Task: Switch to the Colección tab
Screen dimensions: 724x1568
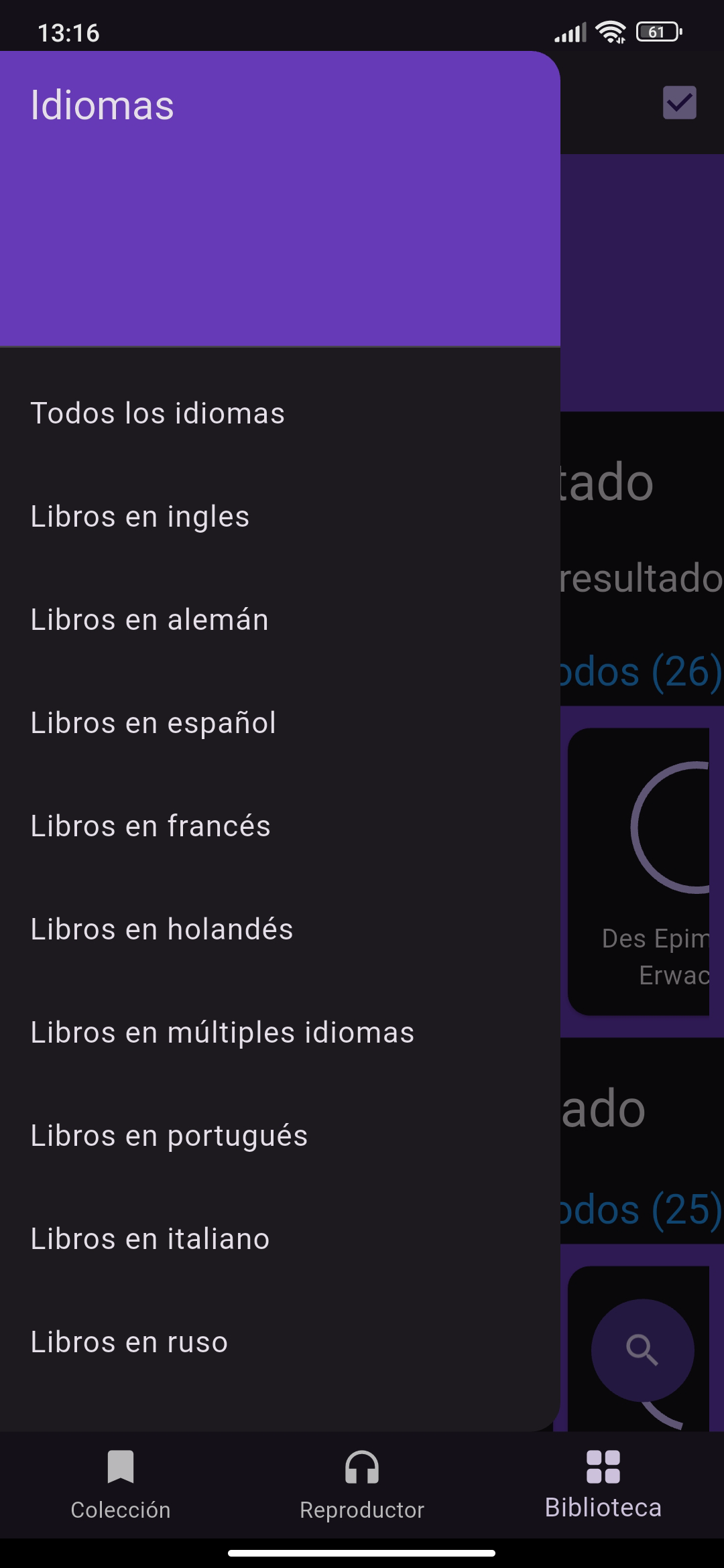Action: pos(121,1484)
